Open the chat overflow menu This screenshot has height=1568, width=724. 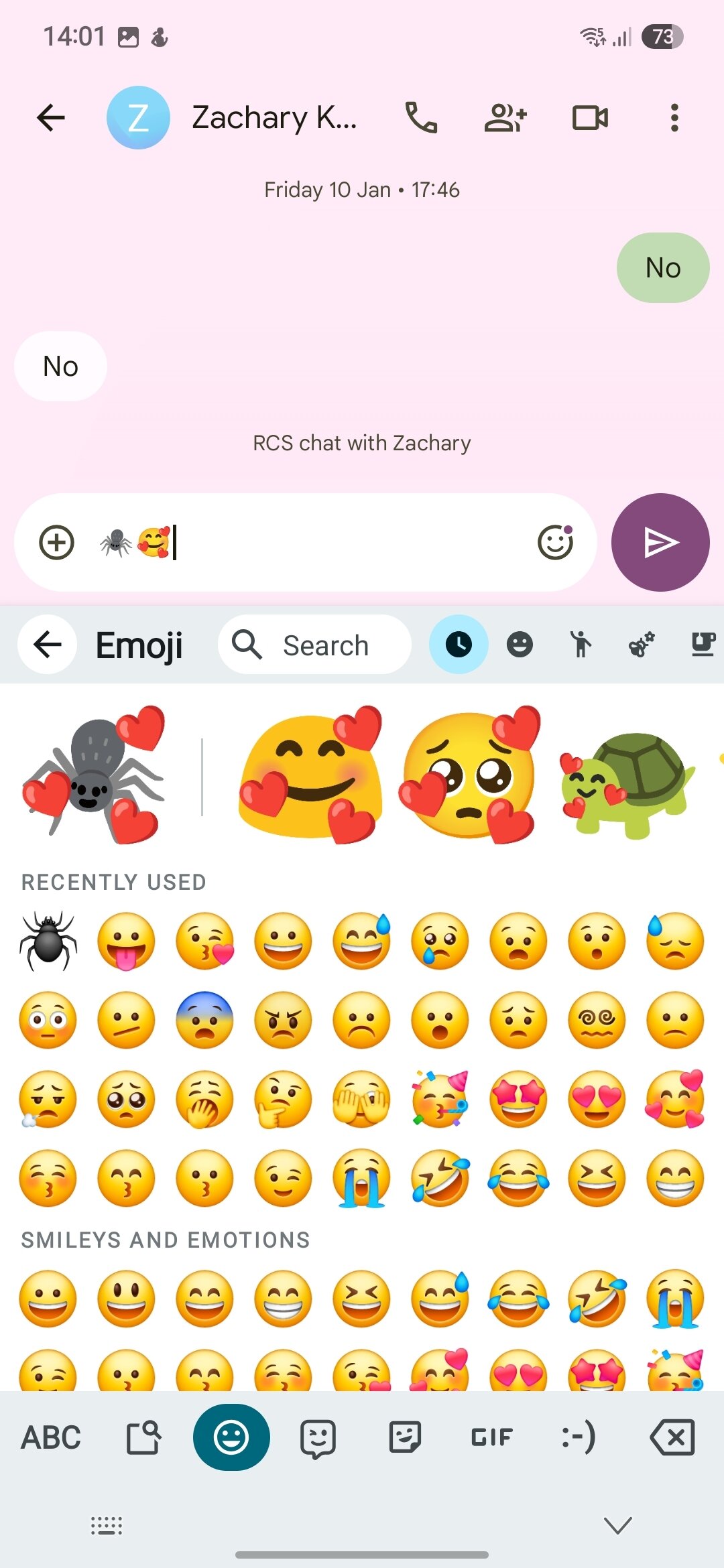click(x=674, y=118)
